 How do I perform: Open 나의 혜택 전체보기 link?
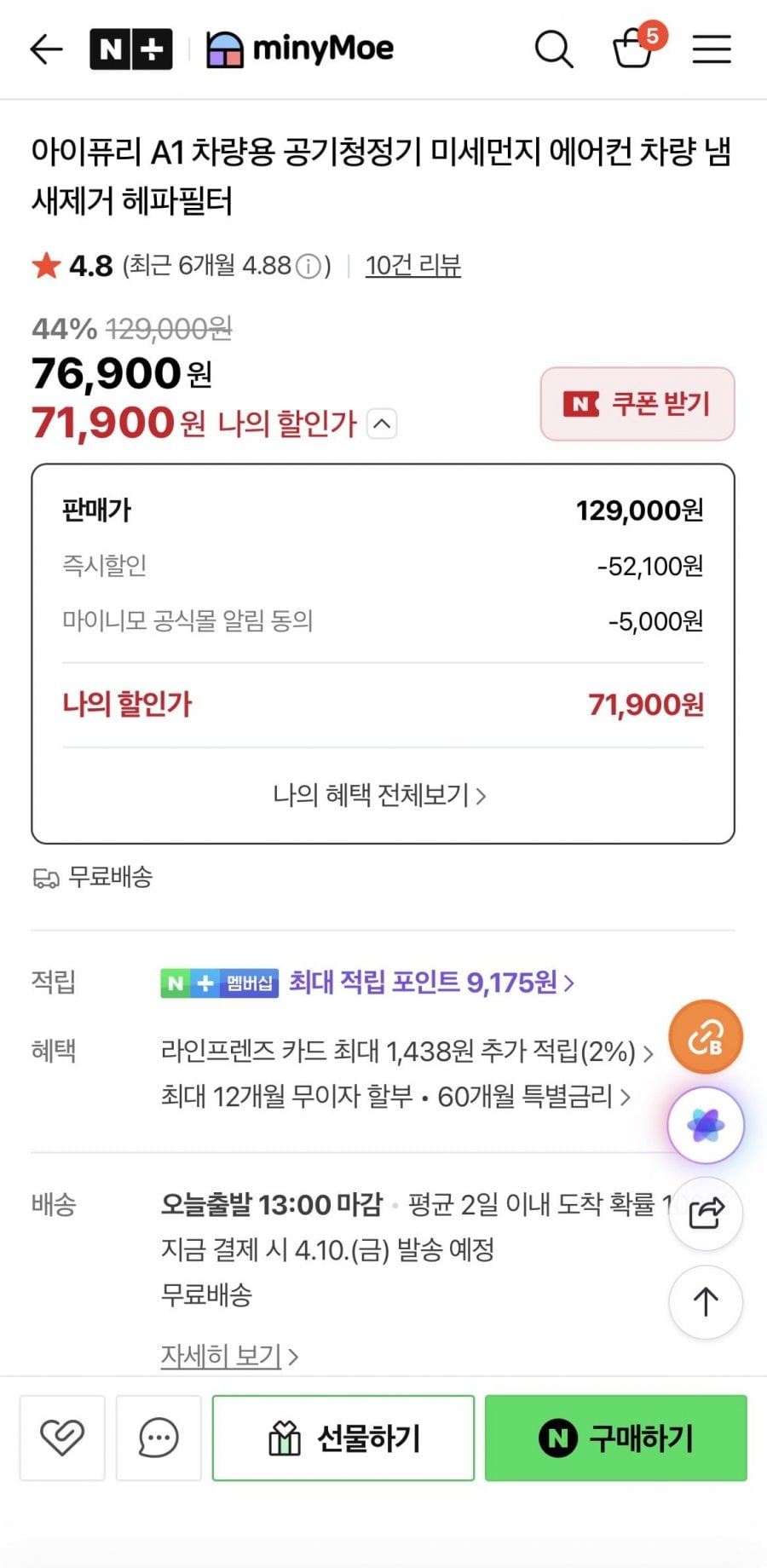tap(382, 795)
